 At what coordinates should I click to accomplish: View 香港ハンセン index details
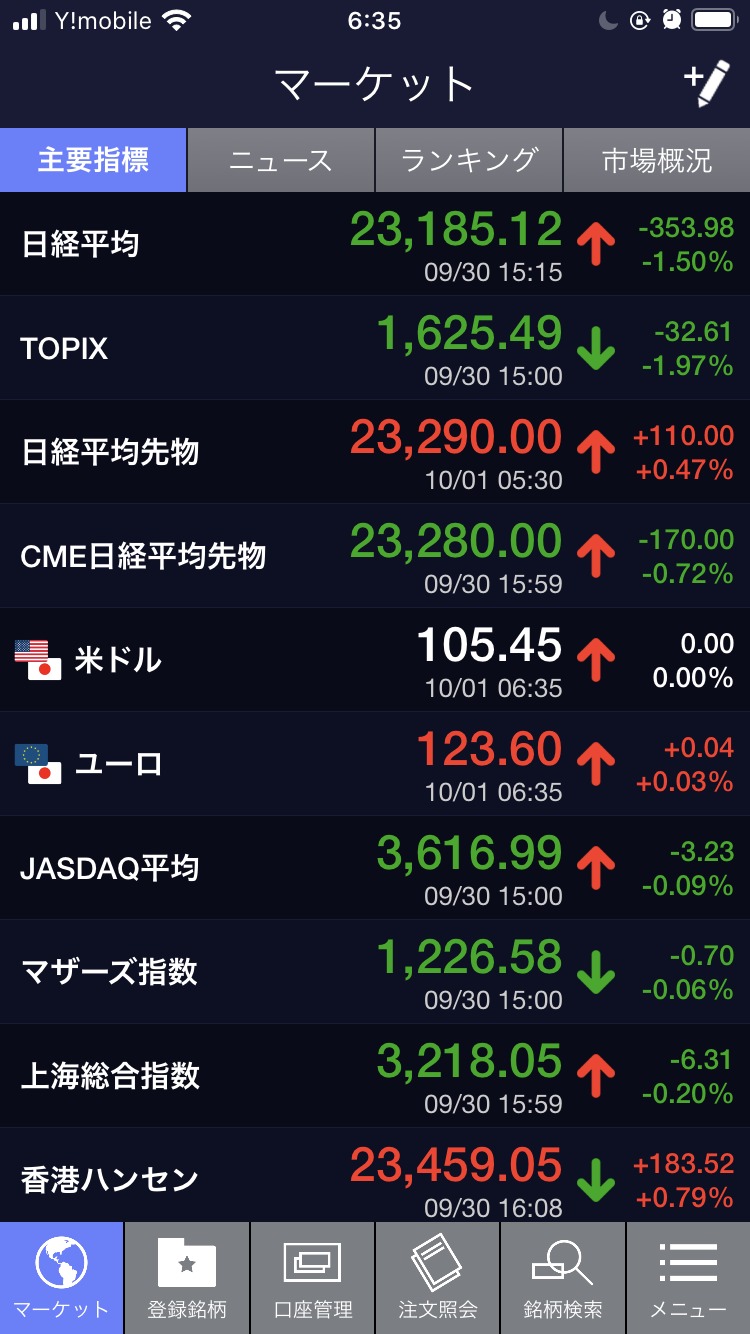click(375, 1175)
